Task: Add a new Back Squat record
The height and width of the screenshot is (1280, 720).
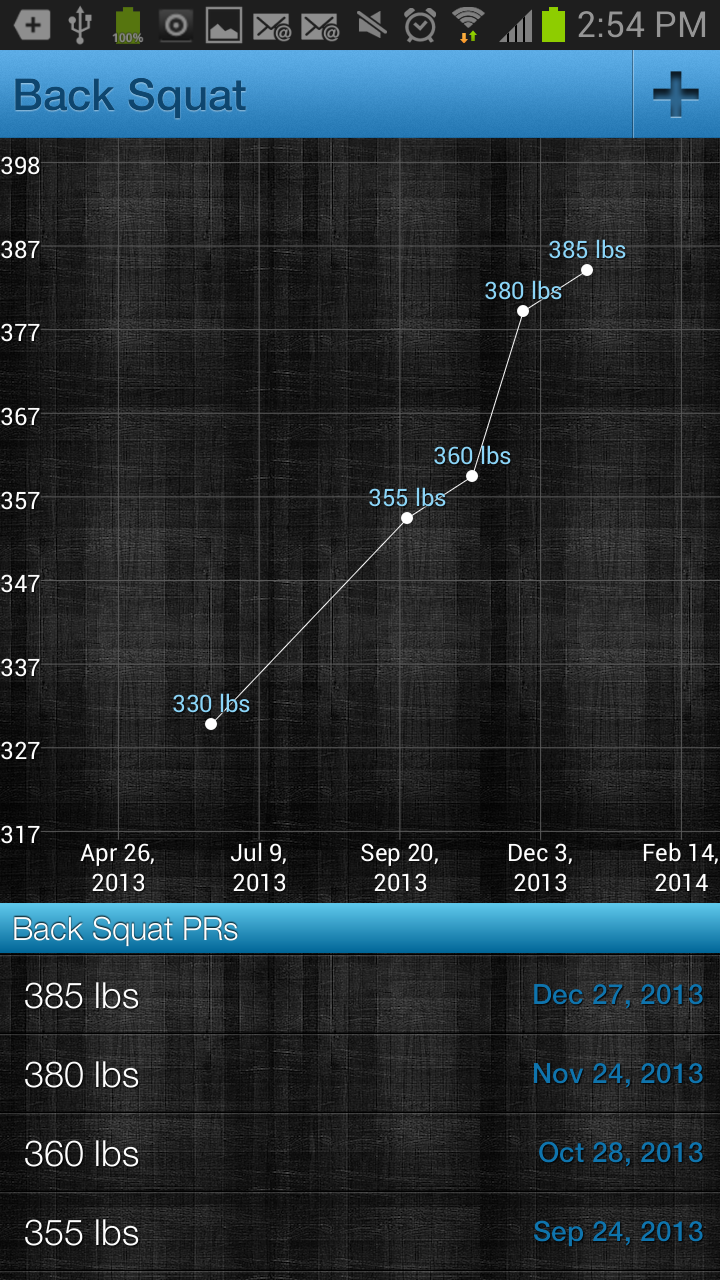Action: pyautogui.click(x=676, y=95)
